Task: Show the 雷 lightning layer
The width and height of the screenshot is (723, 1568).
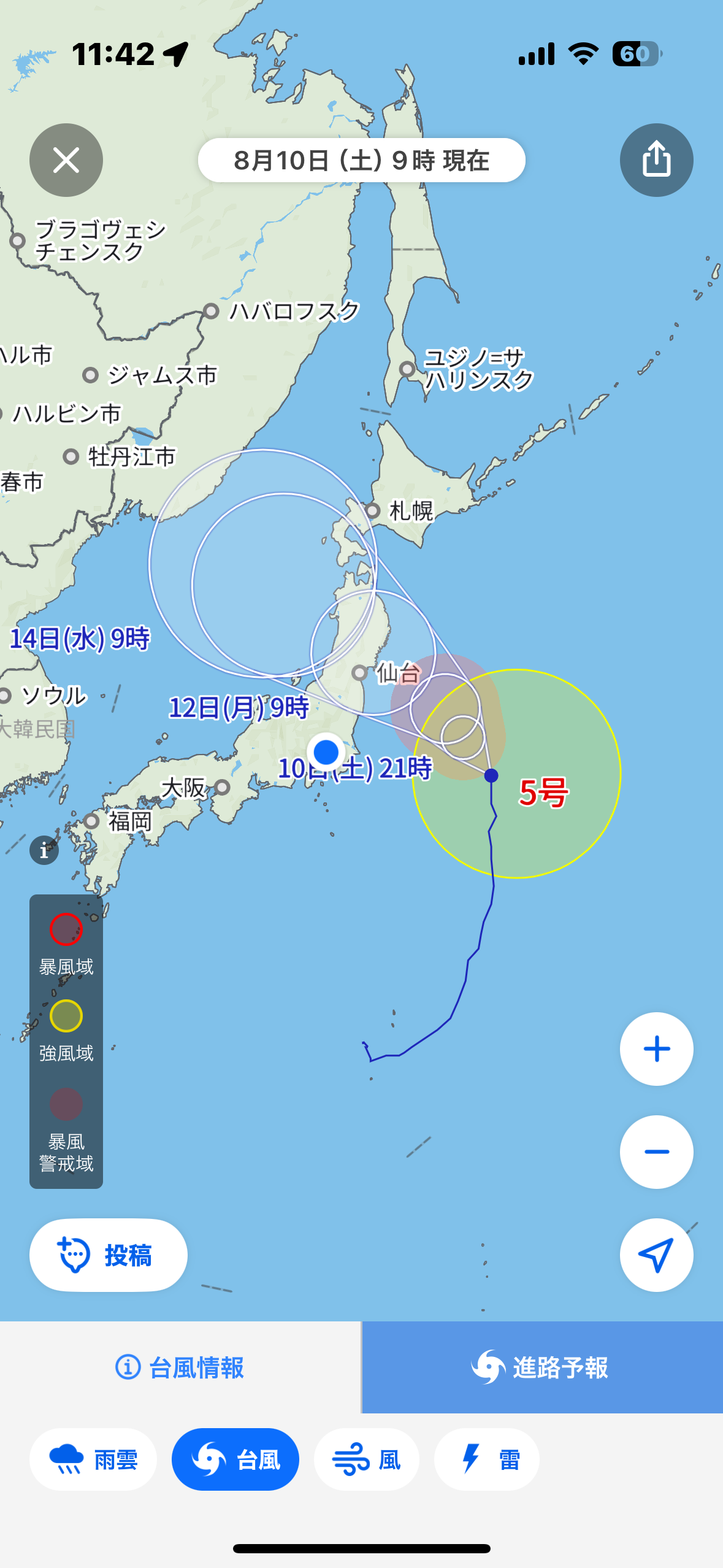Action: [x=487, y=1459]
